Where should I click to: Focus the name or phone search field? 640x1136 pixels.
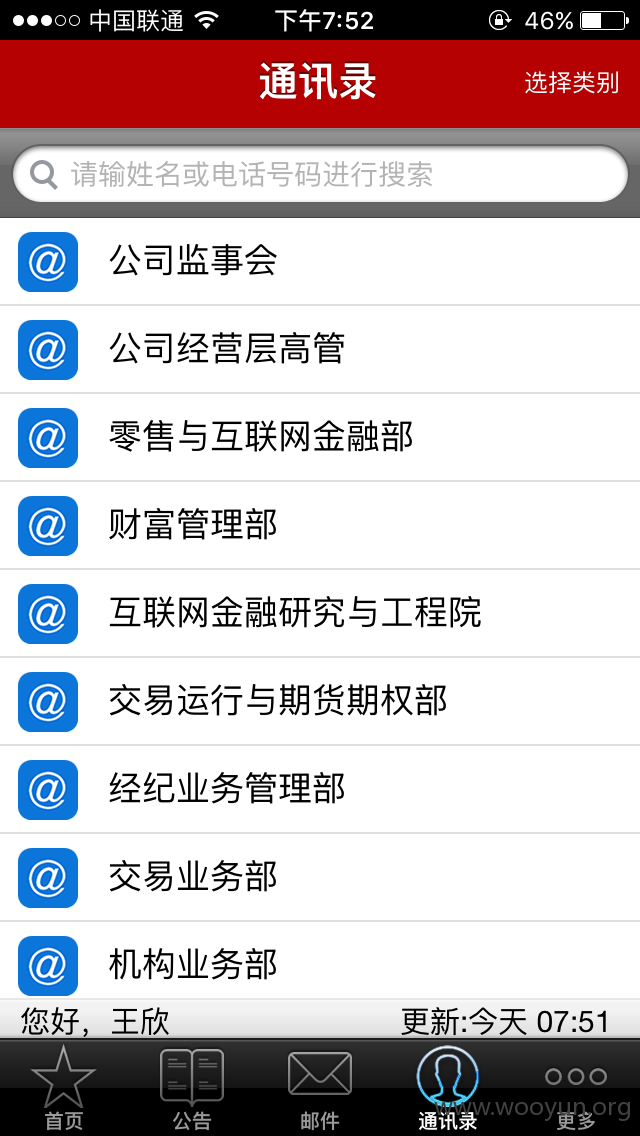tap(320, 174)
